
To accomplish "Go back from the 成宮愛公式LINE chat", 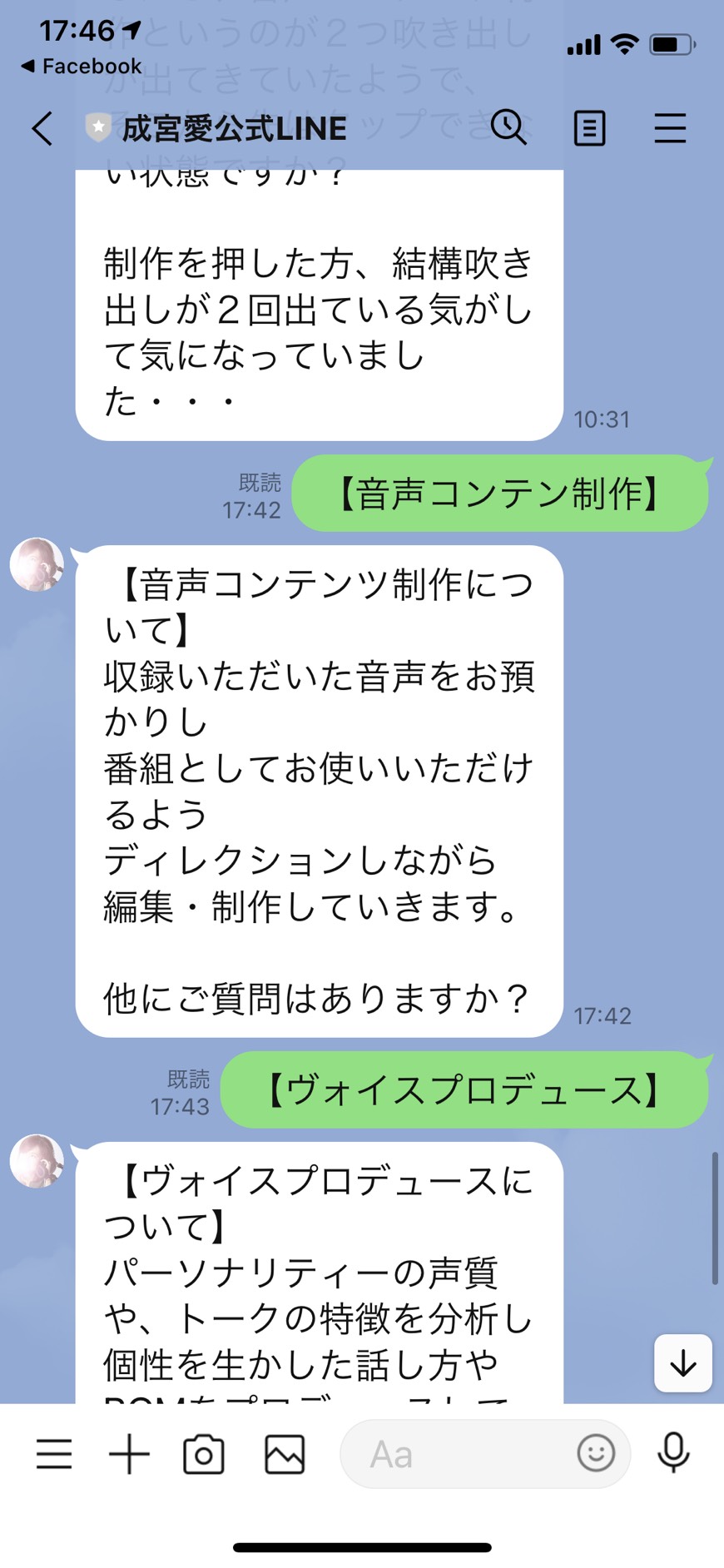I will click(42, 129).
